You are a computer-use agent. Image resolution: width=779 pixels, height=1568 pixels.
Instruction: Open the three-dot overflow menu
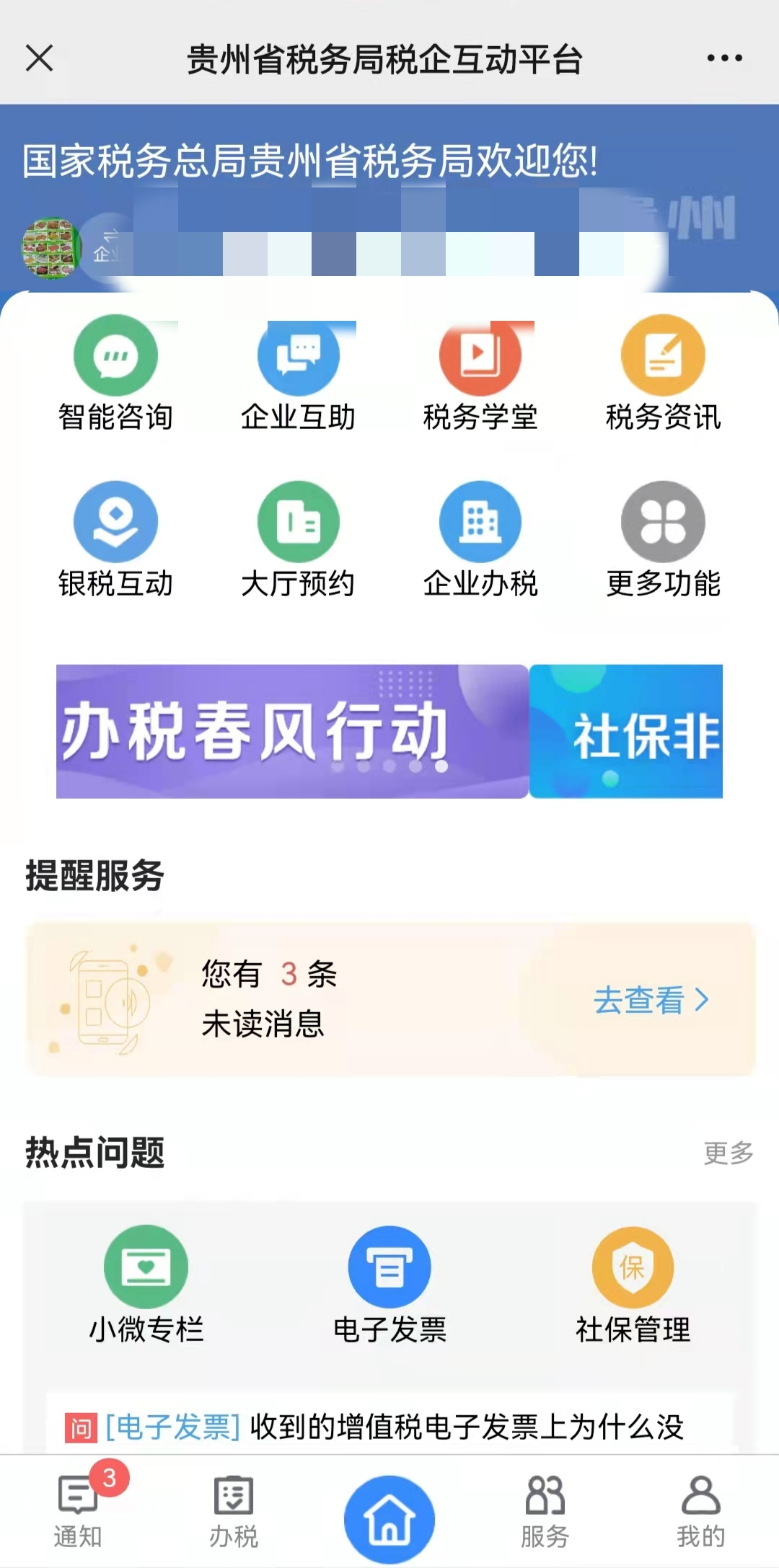click(x=724, y=58)
